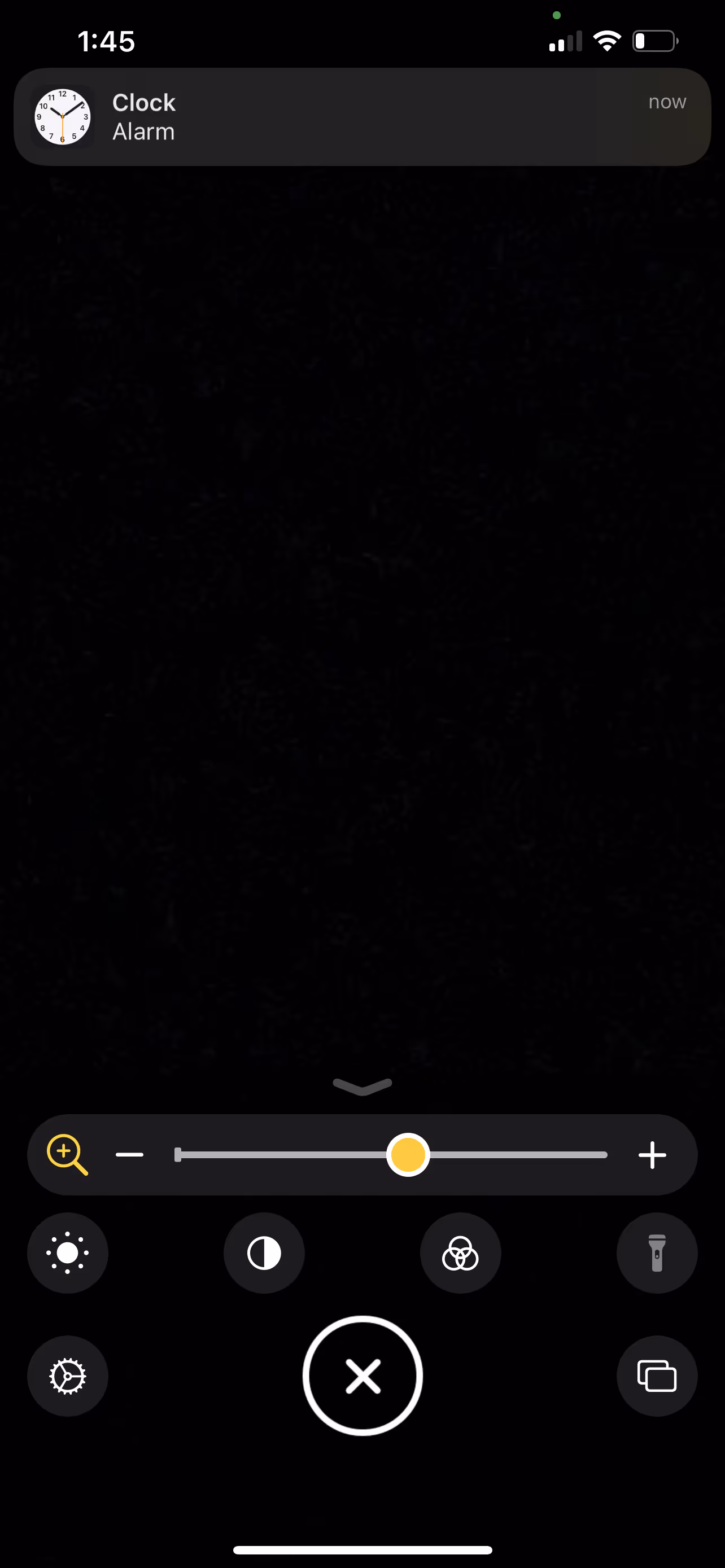Tap the plus zoom-in button
The width and height of the screenshot is (725, 1568).
[x=652, y=1155]
